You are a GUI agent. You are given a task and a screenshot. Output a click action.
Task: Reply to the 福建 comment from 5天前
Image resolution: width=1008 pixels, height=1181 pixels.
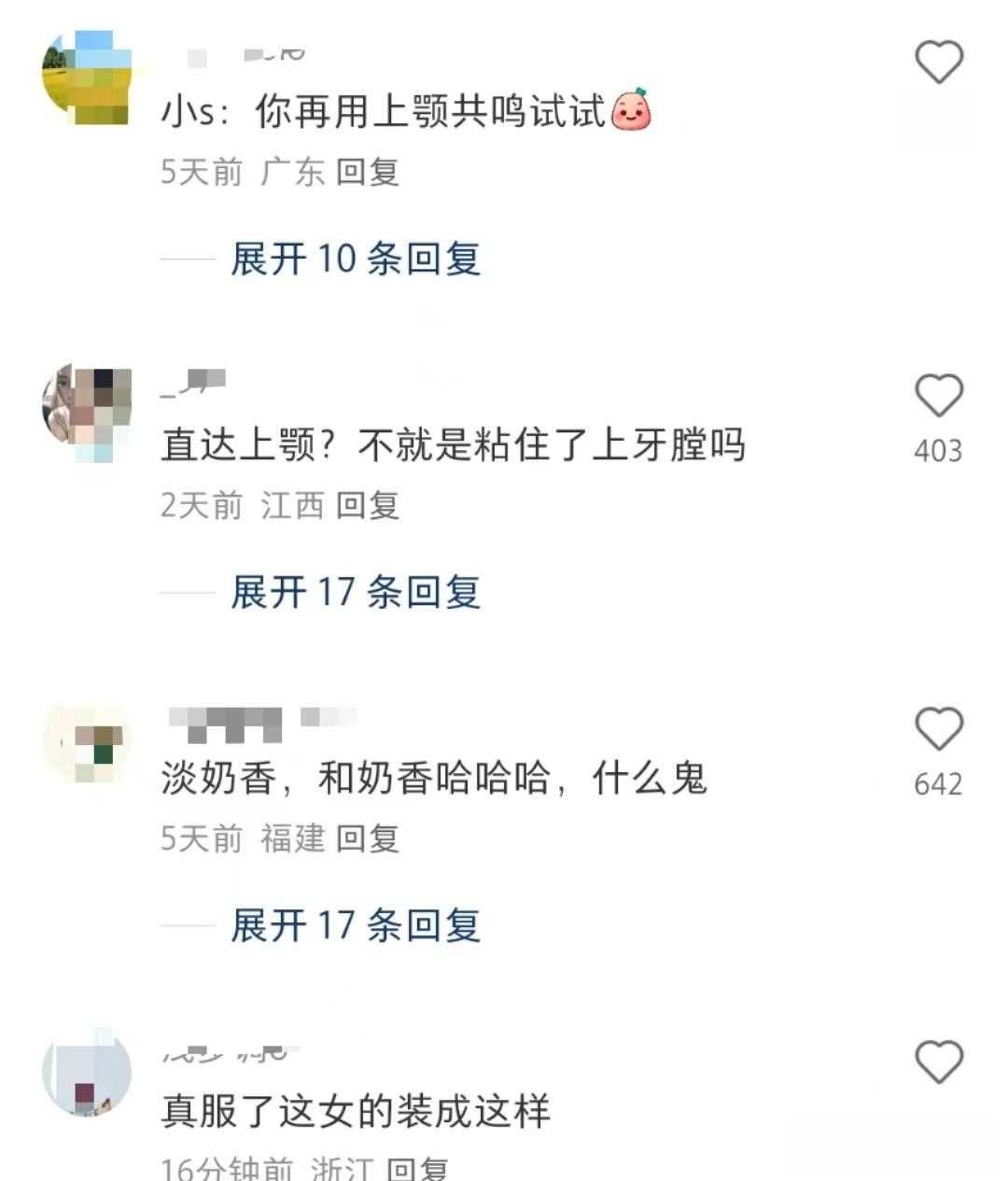click(368, 838)
